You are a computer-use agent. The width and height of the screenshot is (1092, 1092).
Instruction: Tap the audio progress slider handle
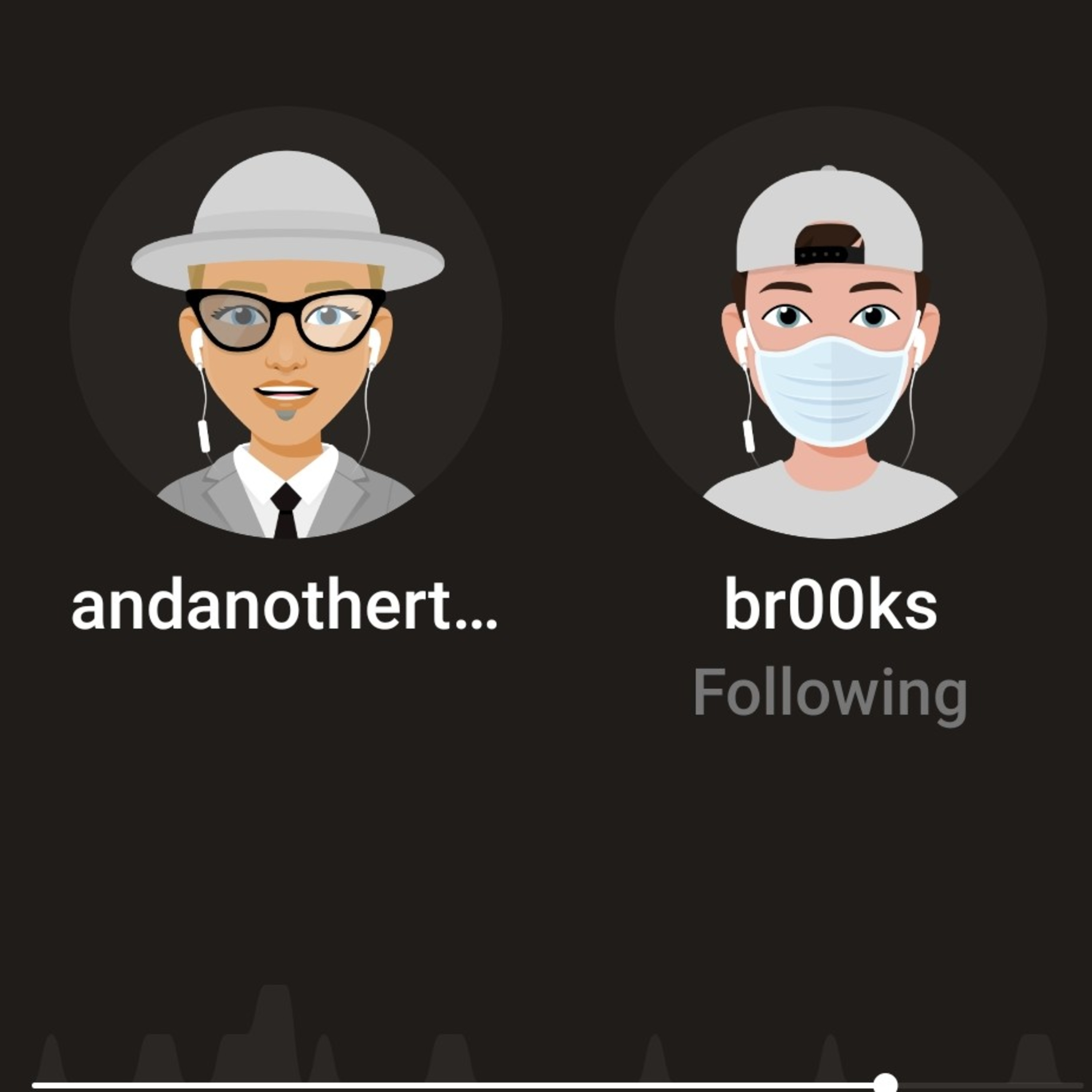[885, 1083]
